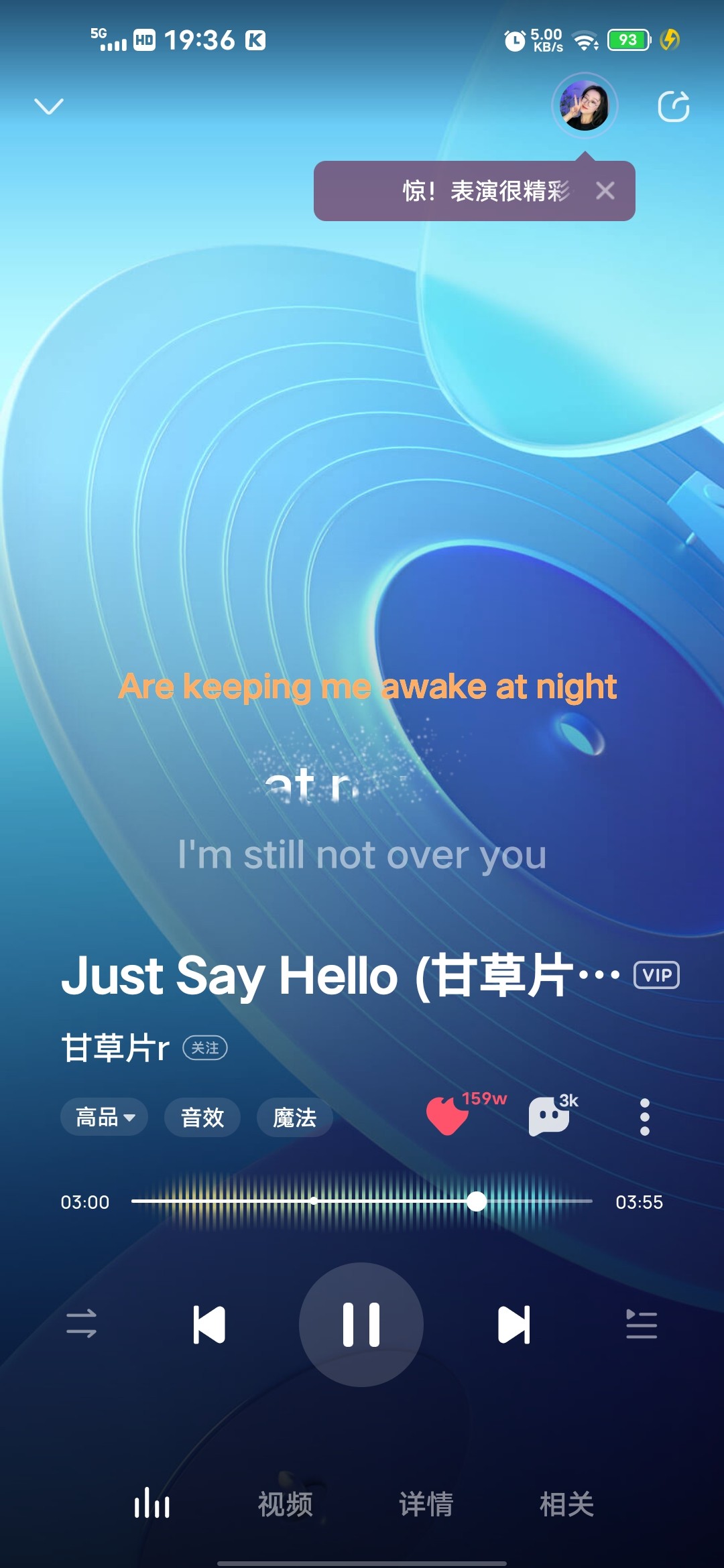Switch to the 相关 tab
Screen dimensions: 724x1568
tap(567, 1504)
